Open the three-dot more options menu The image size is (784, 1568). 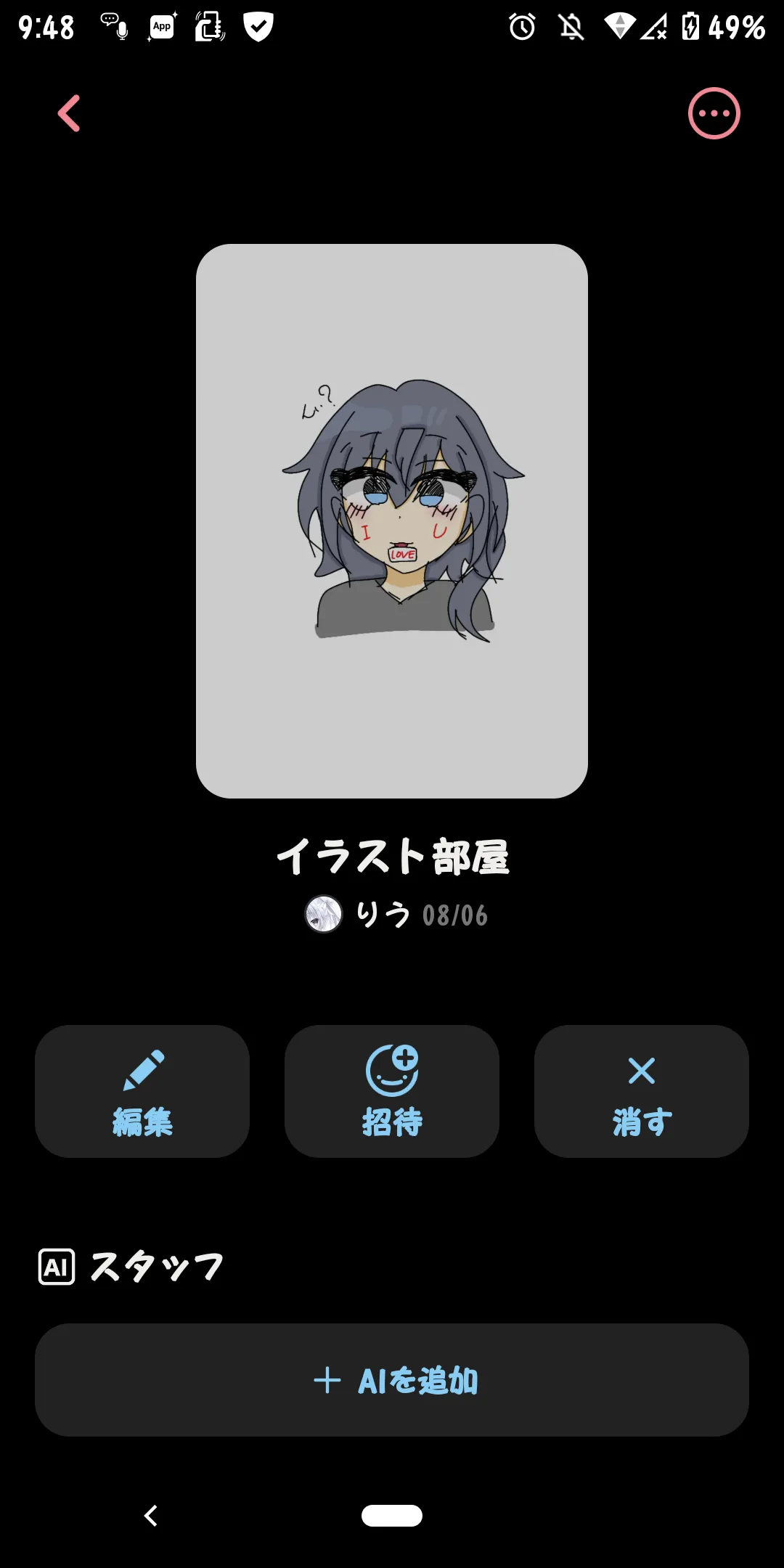point(714,114)
